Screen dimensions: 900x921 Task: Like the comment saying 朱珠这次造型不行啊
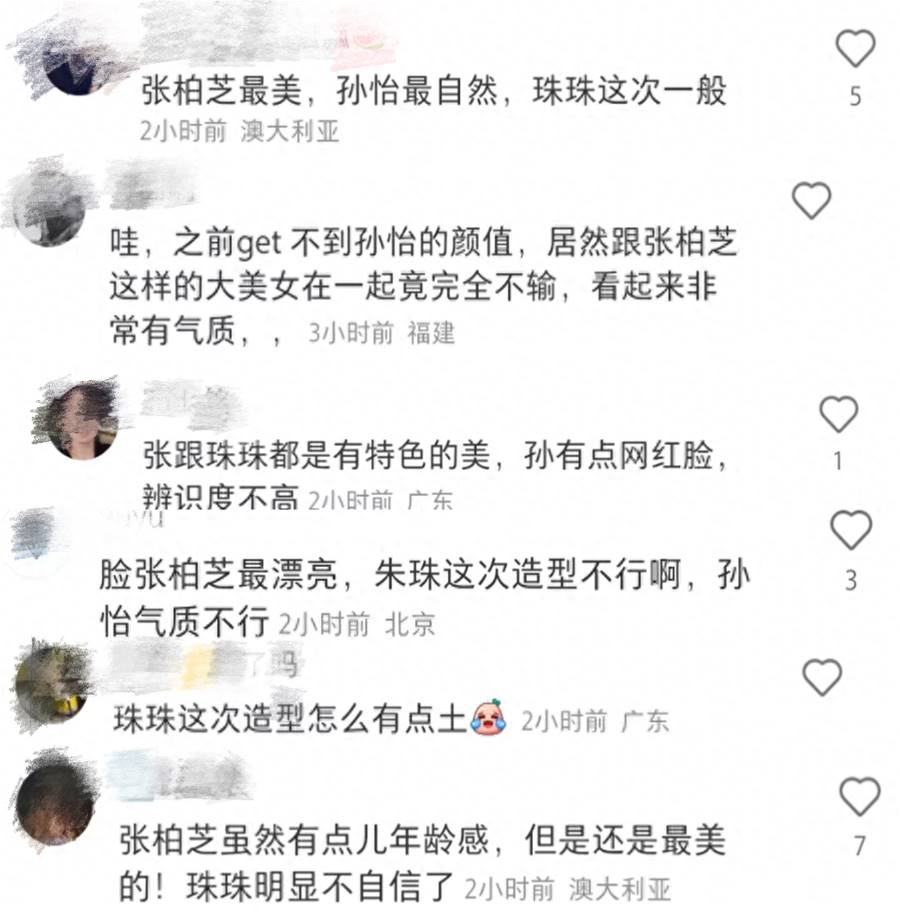coord(851,530)
